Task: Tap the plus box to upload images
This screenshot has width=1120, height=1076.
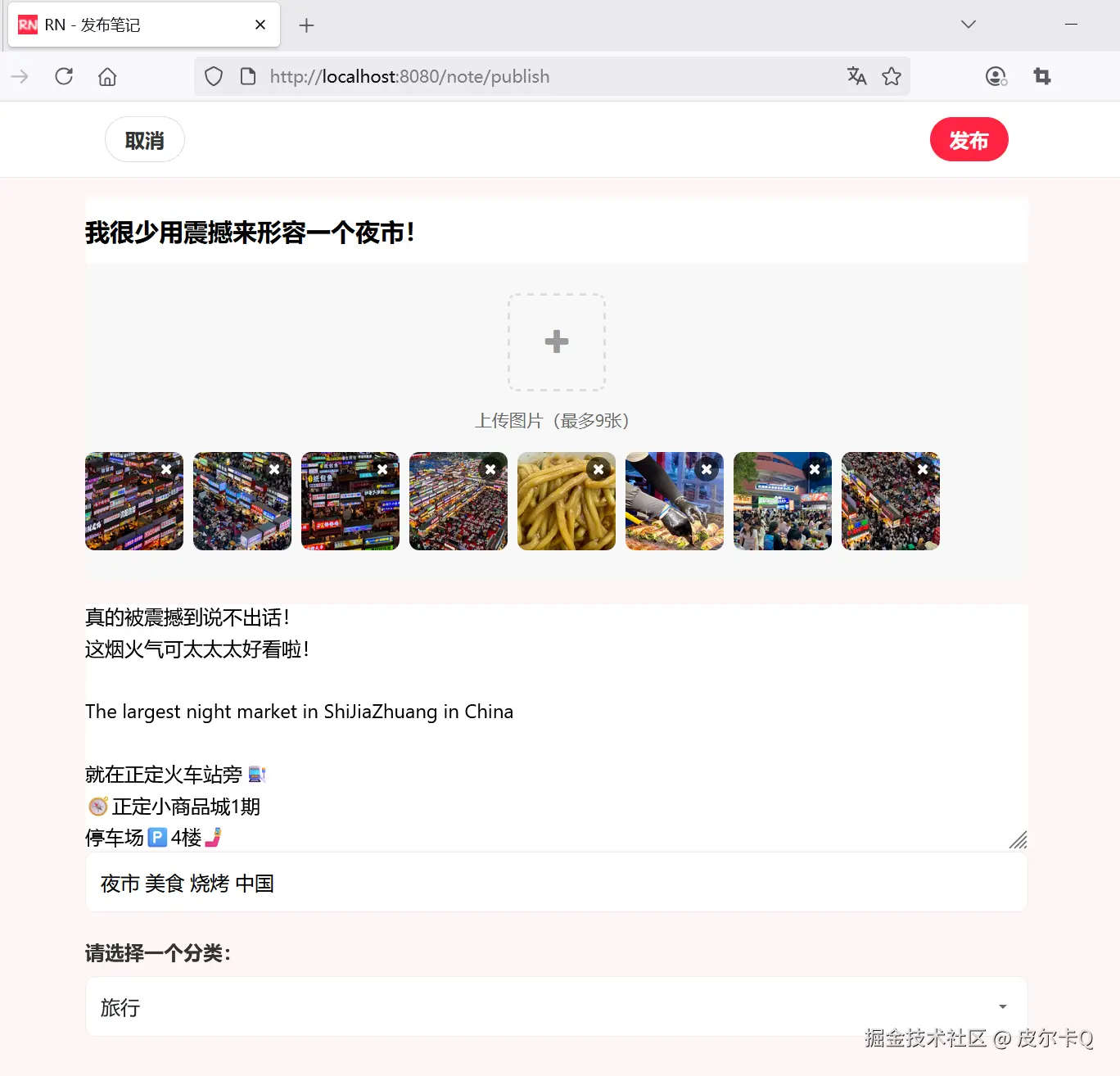Action: [x=556, y=341]
